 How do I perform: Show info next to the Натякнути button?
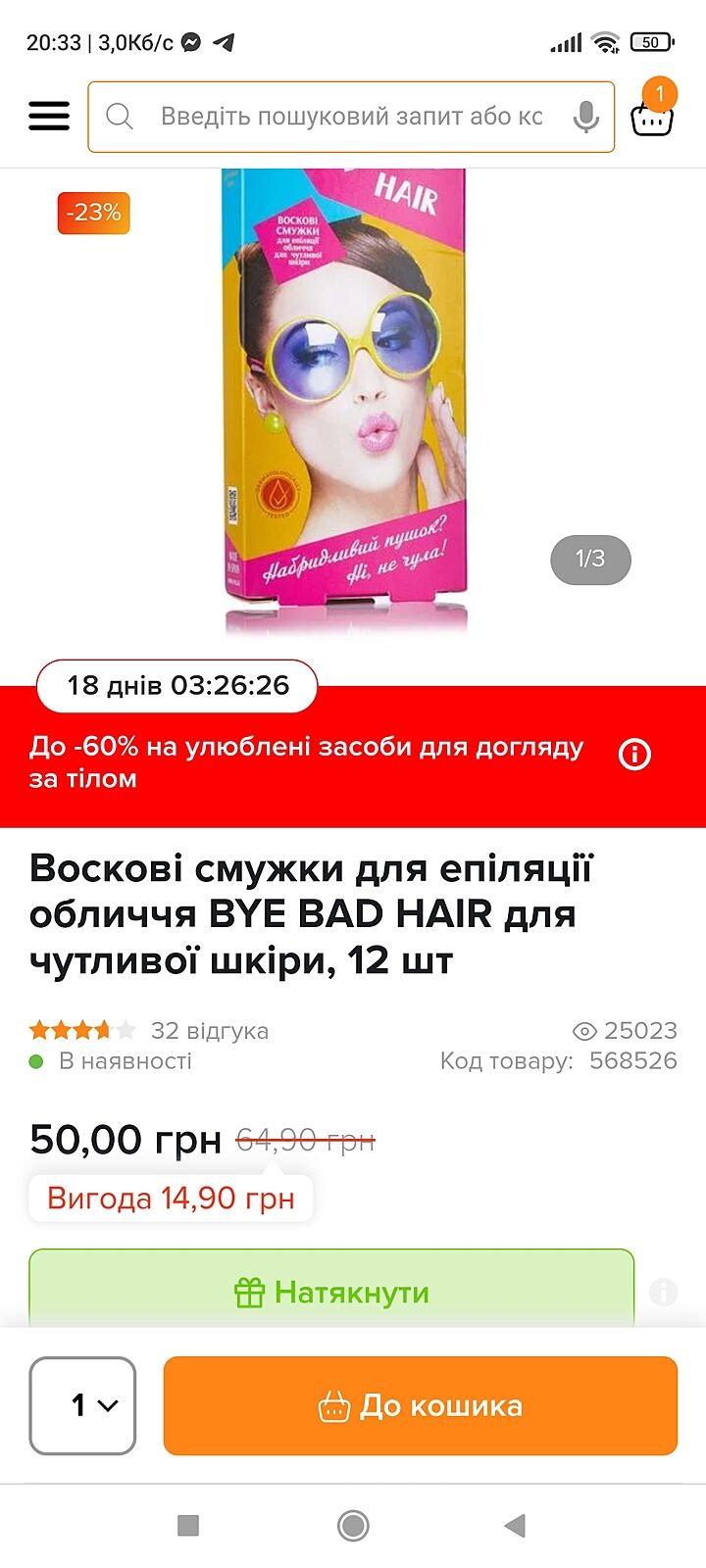664,1292
